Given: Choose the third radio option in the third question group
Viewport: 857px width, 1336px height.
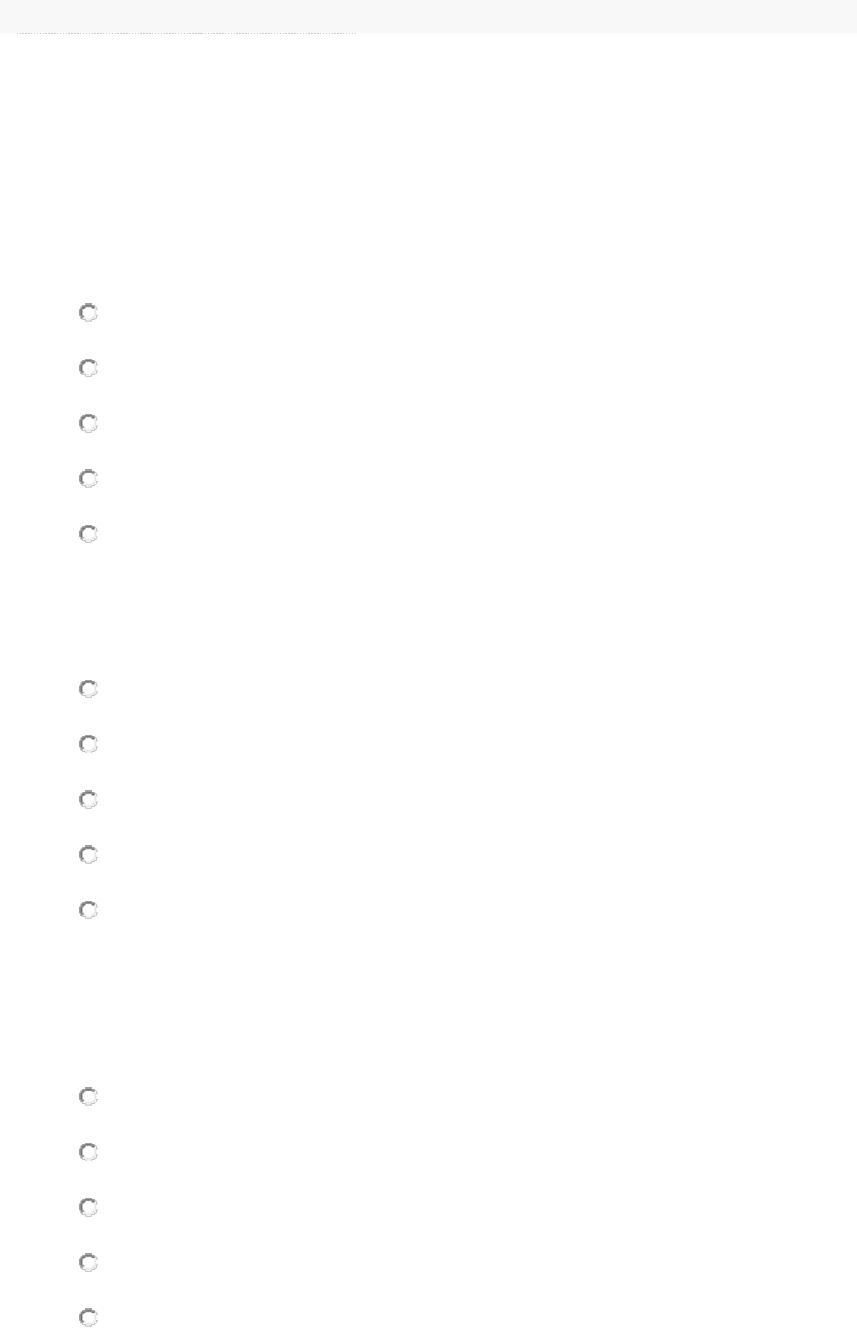Looking at the screenshot, I should pos(88,1208).
